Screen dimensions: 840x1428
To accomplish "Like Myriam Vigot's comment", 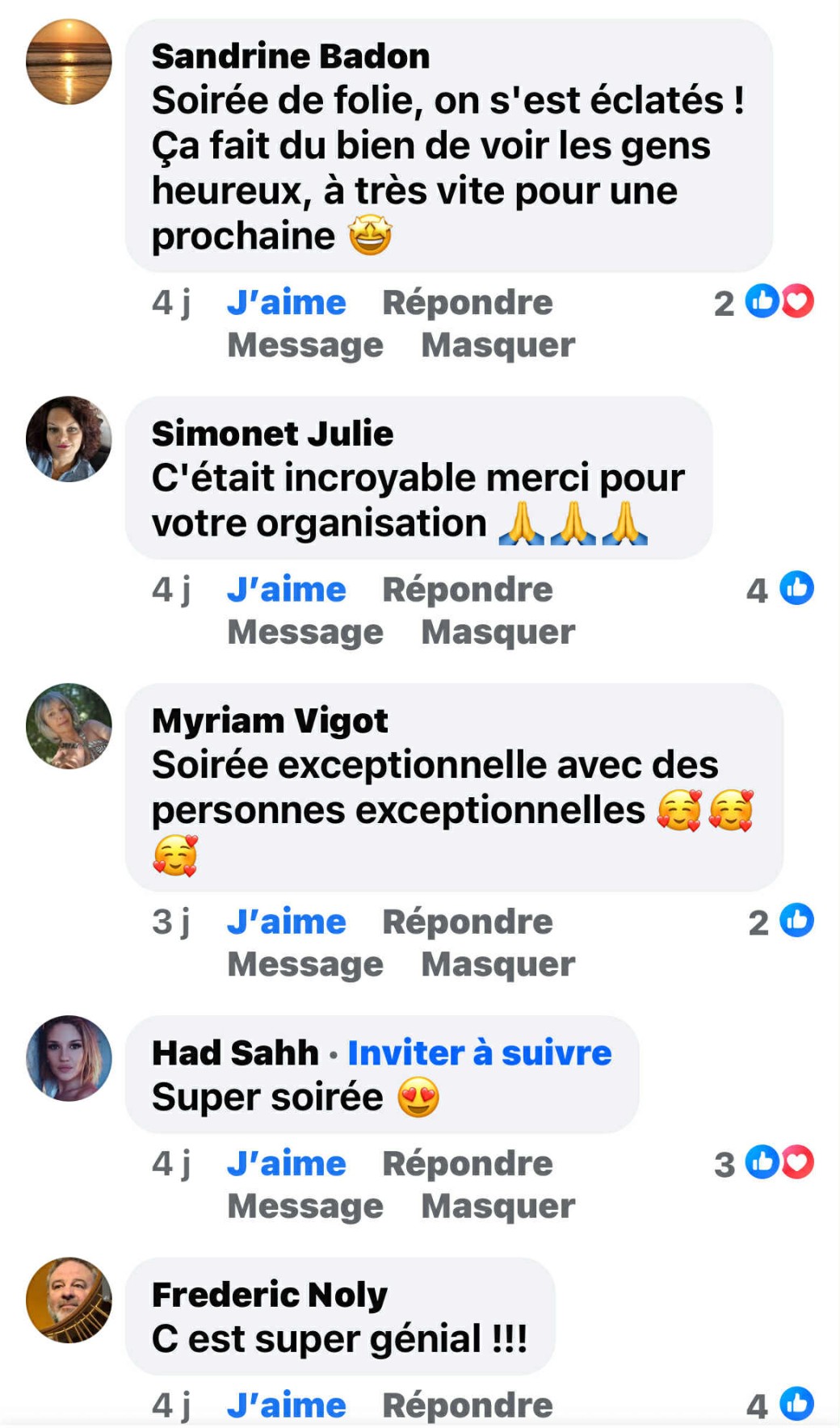I will [x=286, y=922].
